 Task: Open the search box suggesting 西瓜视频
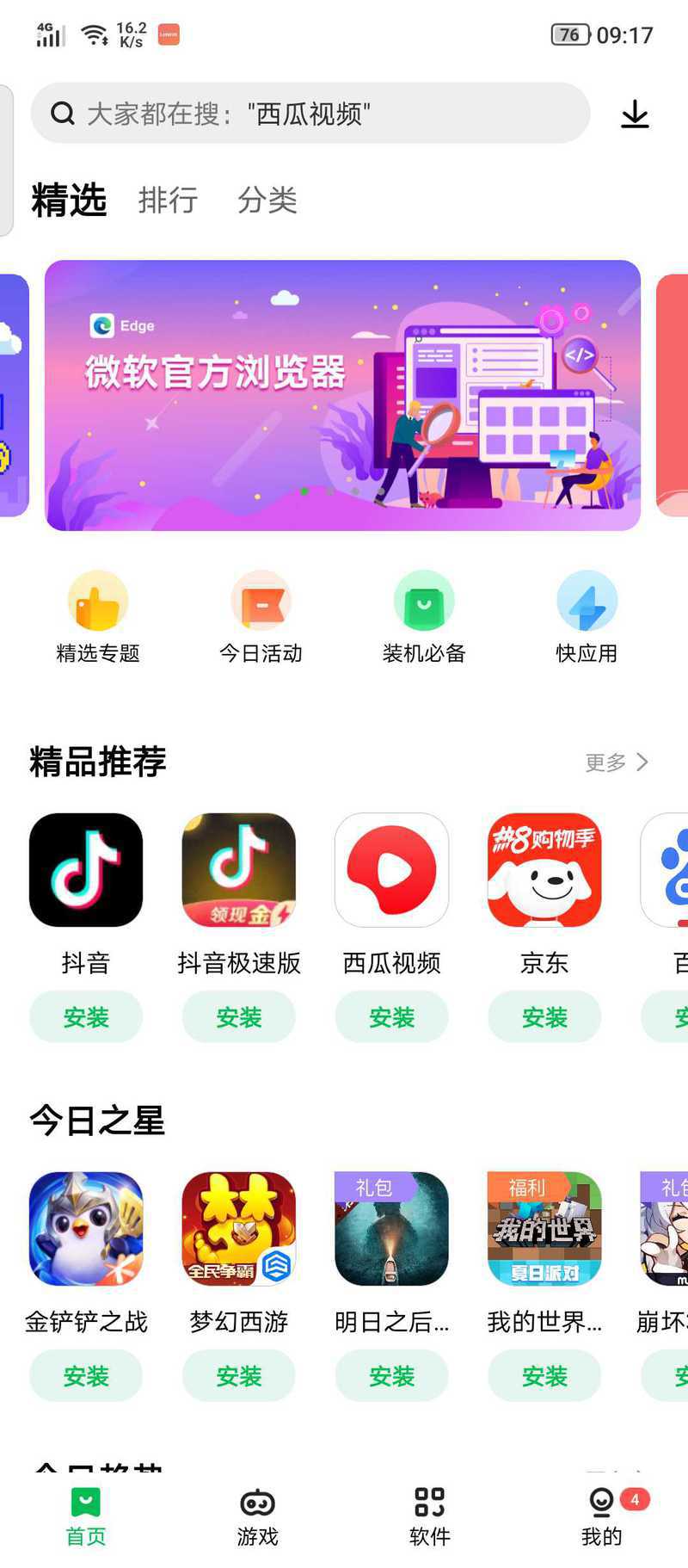pyautogui.click(x=310, y=114)
